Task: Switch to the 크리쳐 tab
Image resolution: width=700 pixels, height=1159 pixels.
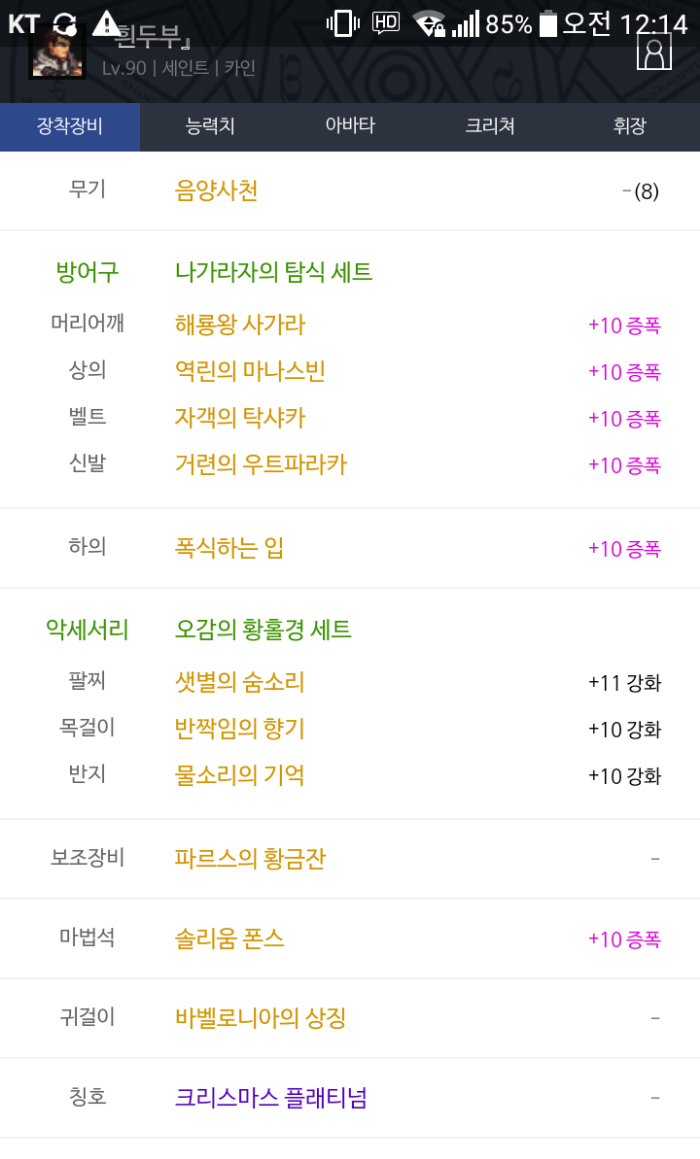Action: tap(490, 127)
